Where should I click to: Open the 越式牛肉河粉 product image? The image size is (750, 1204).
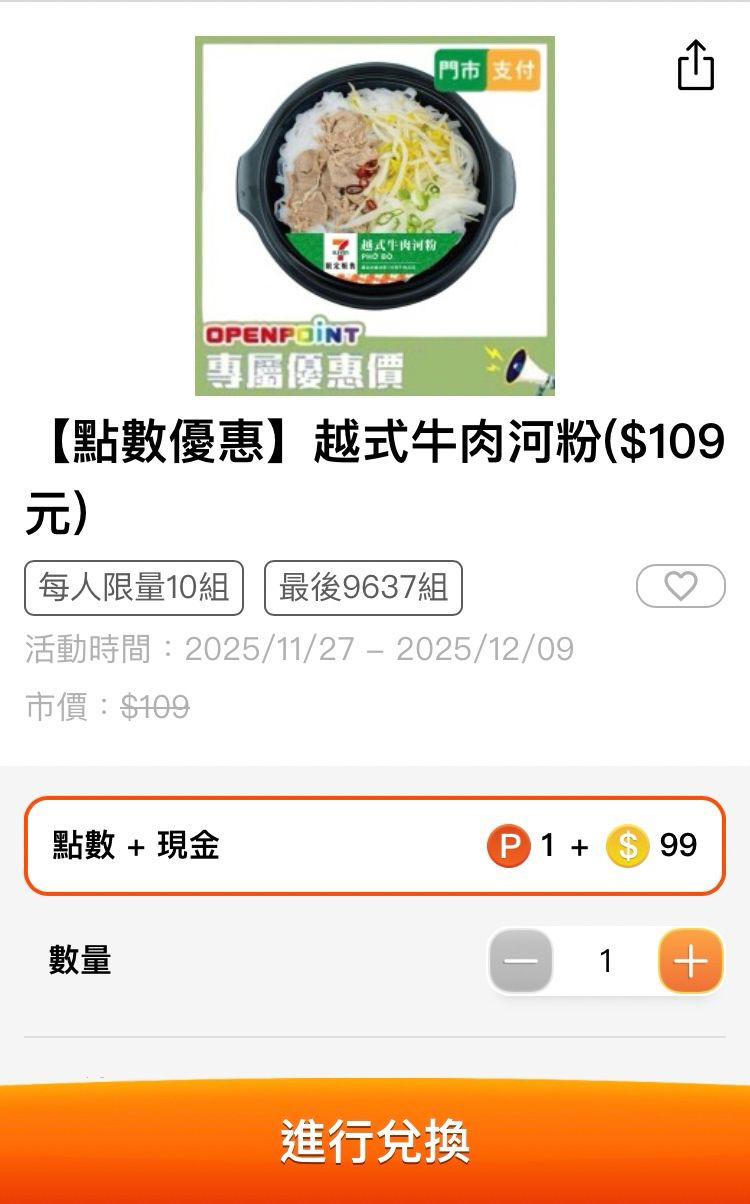(x=375, y=215)
